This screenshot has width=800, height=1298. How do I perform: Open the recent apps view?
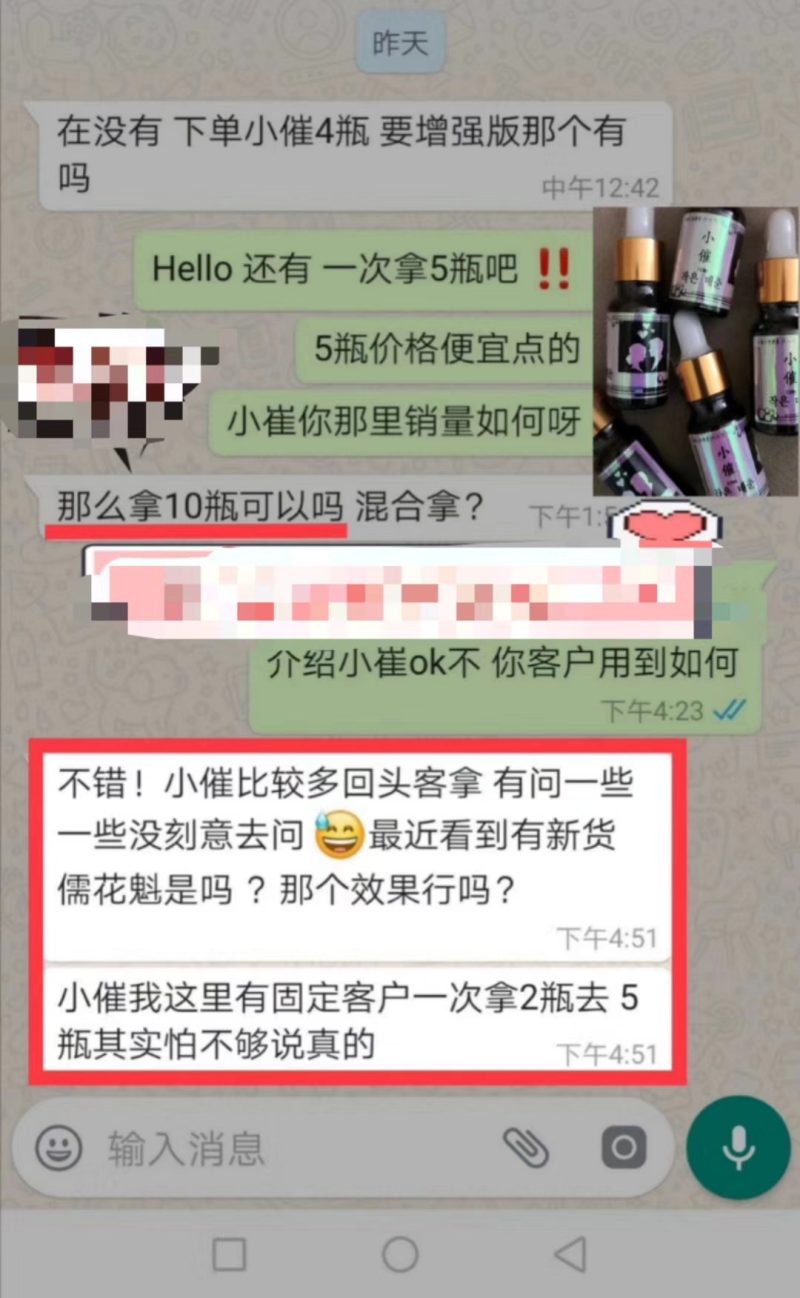click(x=229, y=1253)
